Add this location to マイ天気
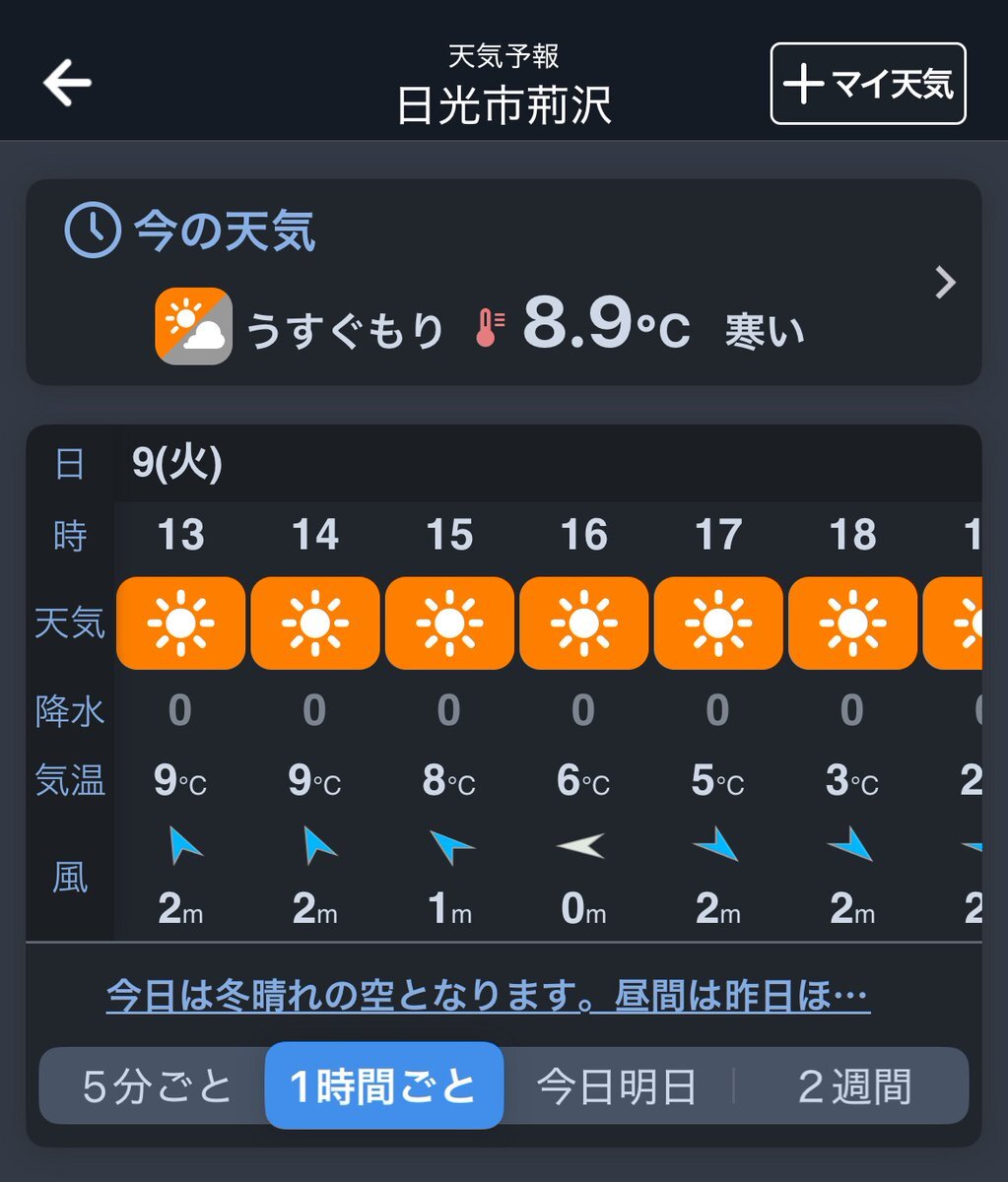This screenshot has width=1008, height=1182. tap(867, 84)
